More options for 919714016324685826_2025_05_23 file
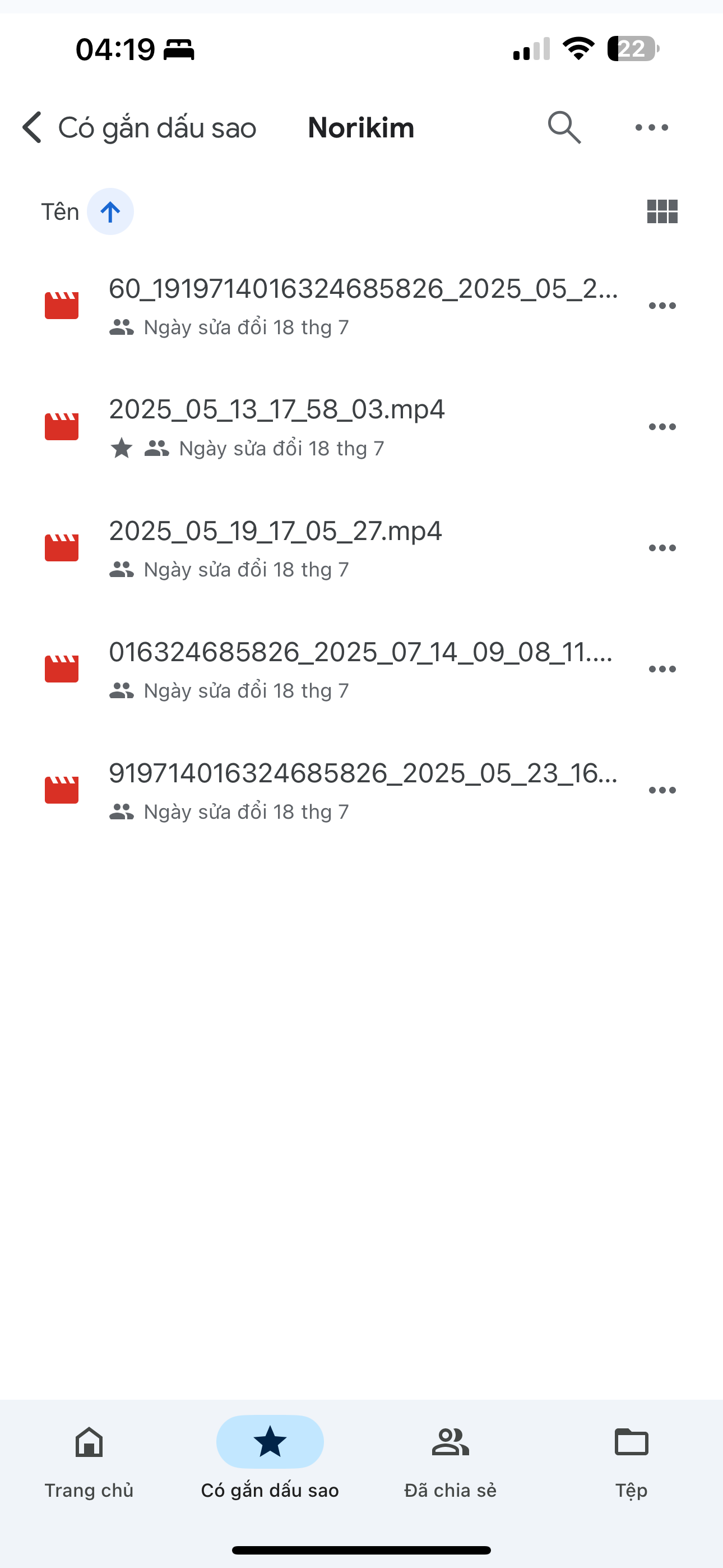Screen dimensions: 723x1568 pyautogui.click(x=662, y=790)
